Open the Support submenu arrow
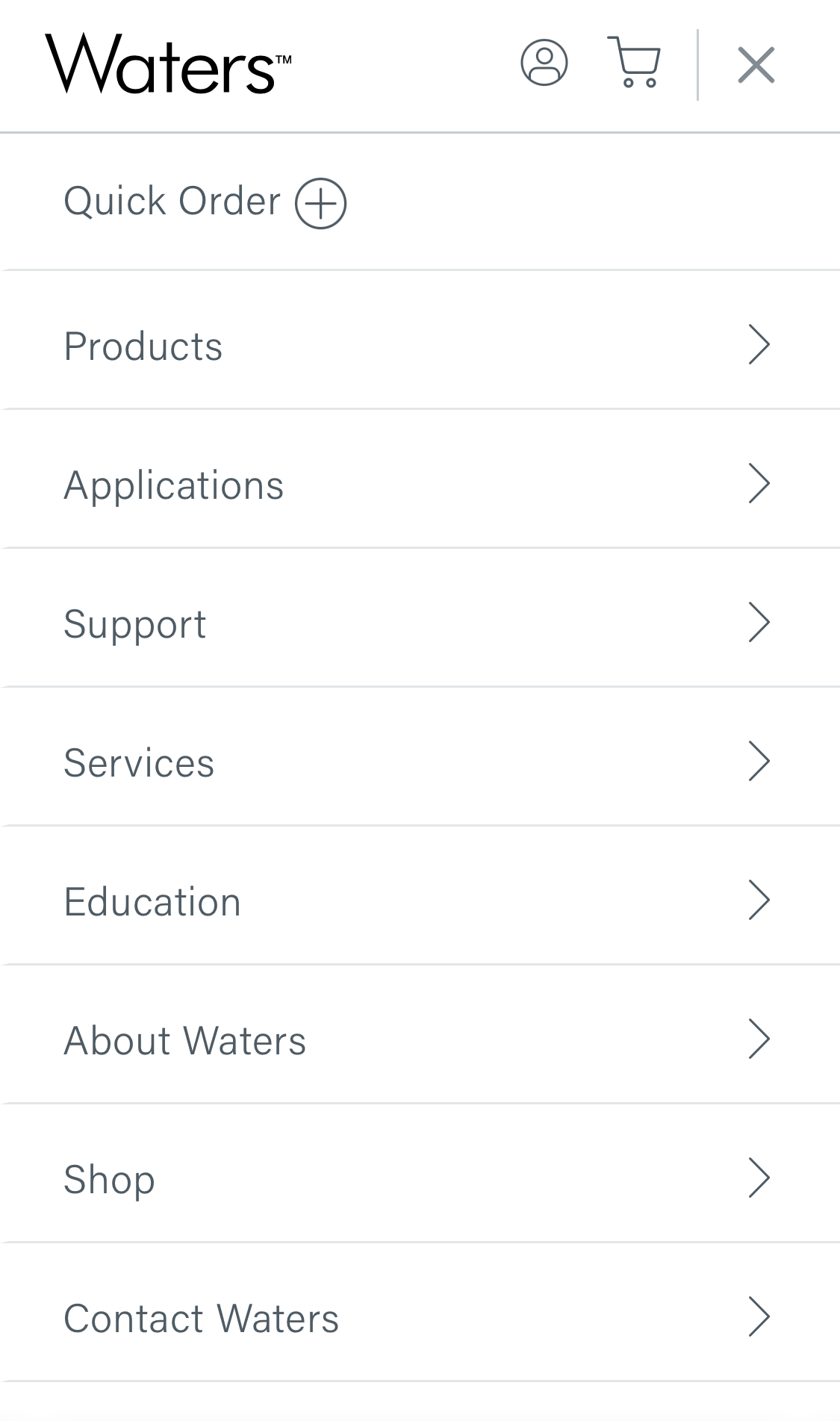The width and height of the screenshot is (840, 1421). coord(759,622)
